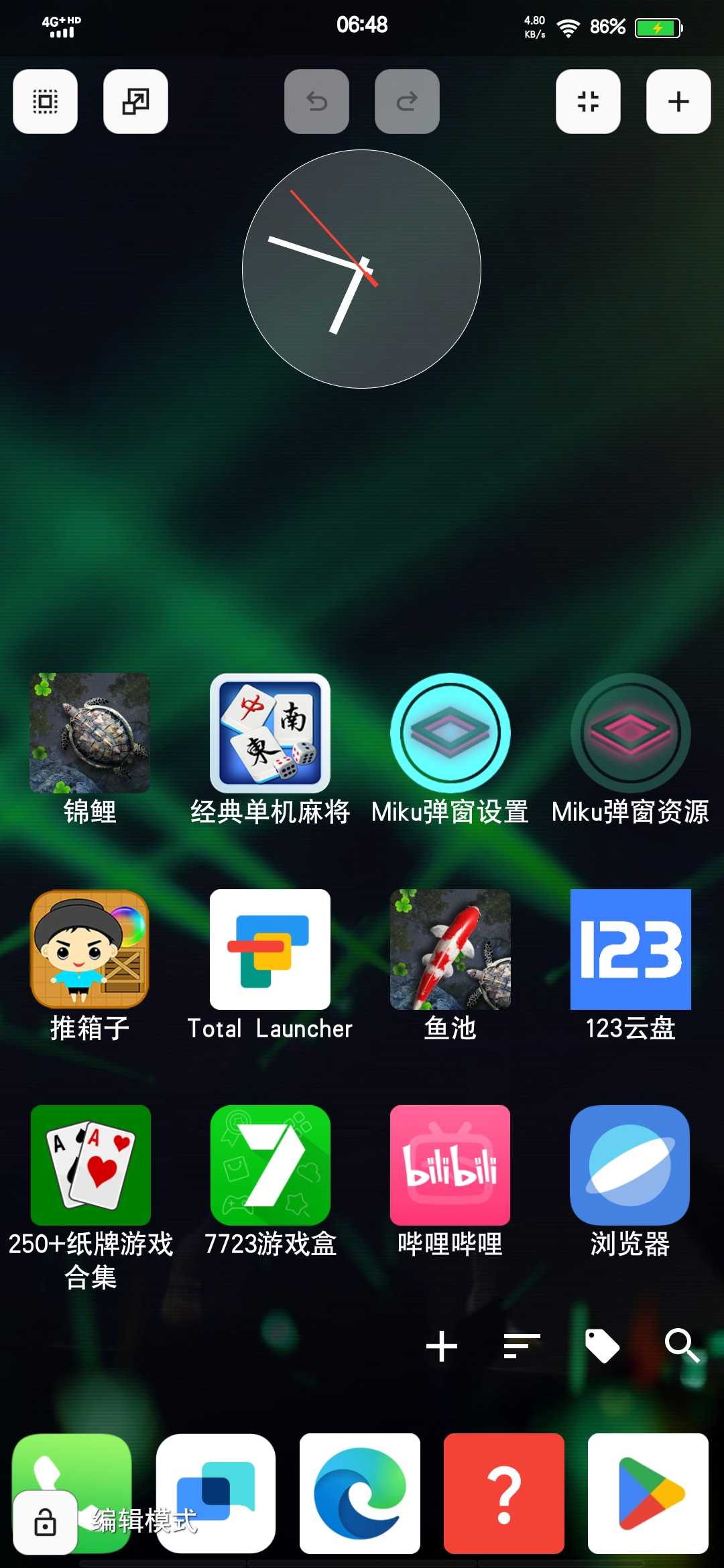Image resolution: width=724 pixels, height=1568 pixels.
Task: Open Miku弹窗设置
Action: [450, 733]
